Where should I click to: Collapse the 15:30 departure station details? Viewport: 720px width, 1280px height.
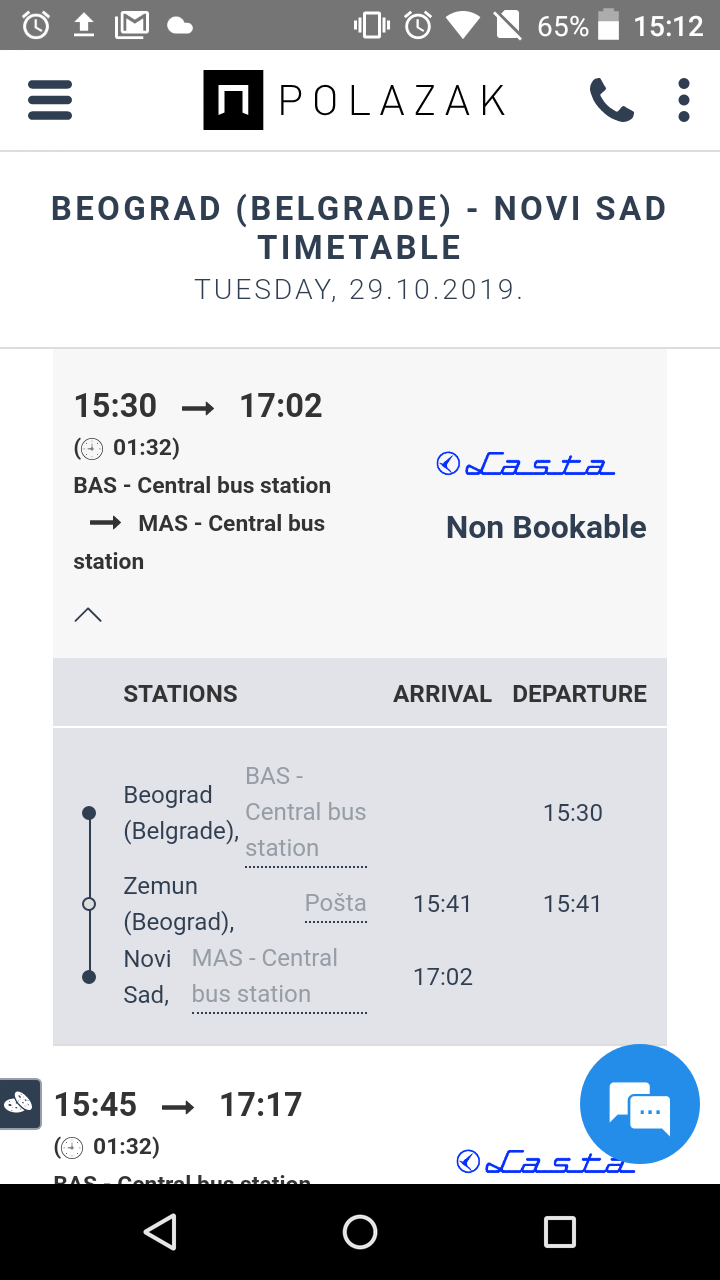[x=88, y=614]
